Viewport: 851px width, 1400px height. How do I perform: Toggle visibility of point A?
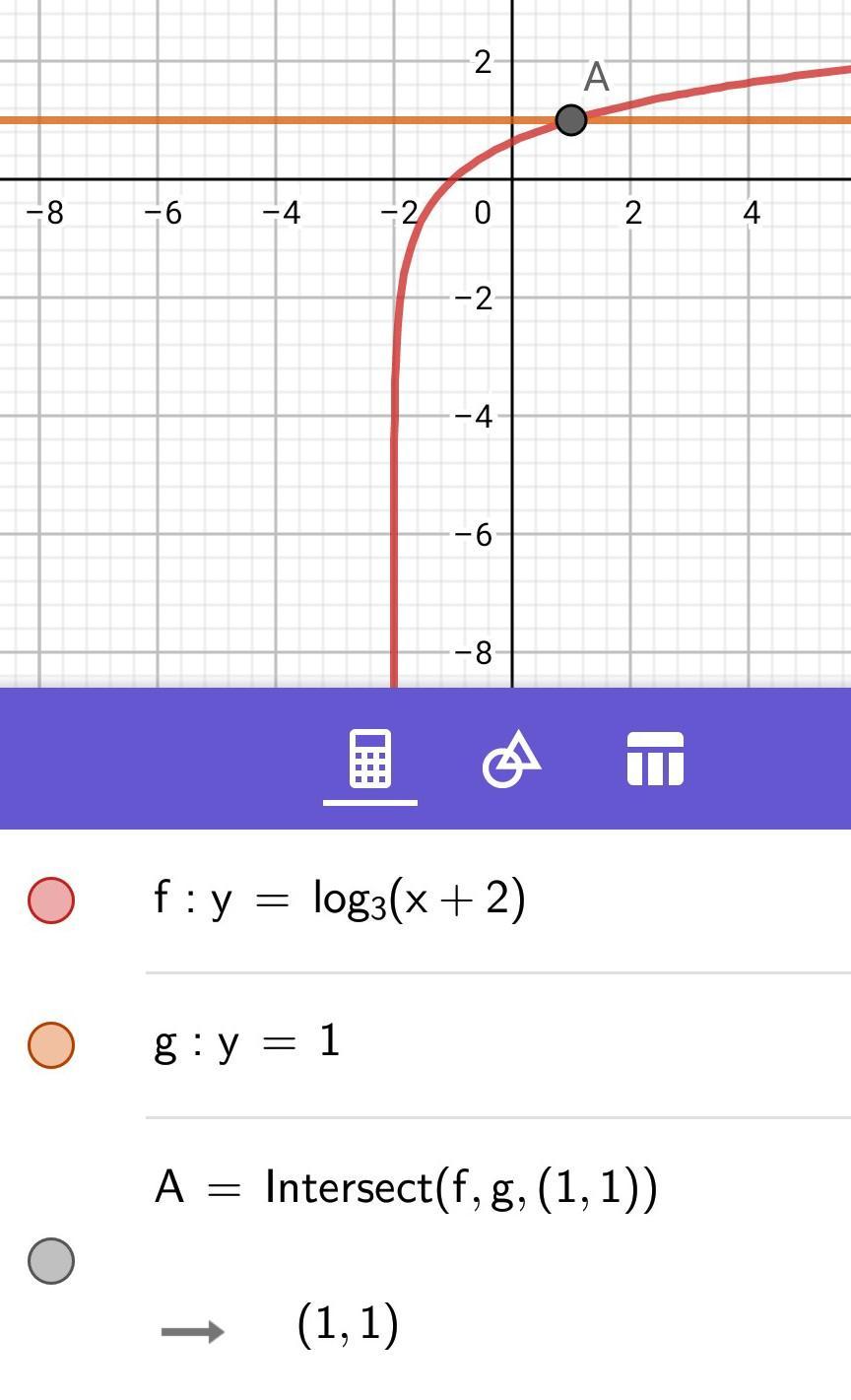point(51,1260)
